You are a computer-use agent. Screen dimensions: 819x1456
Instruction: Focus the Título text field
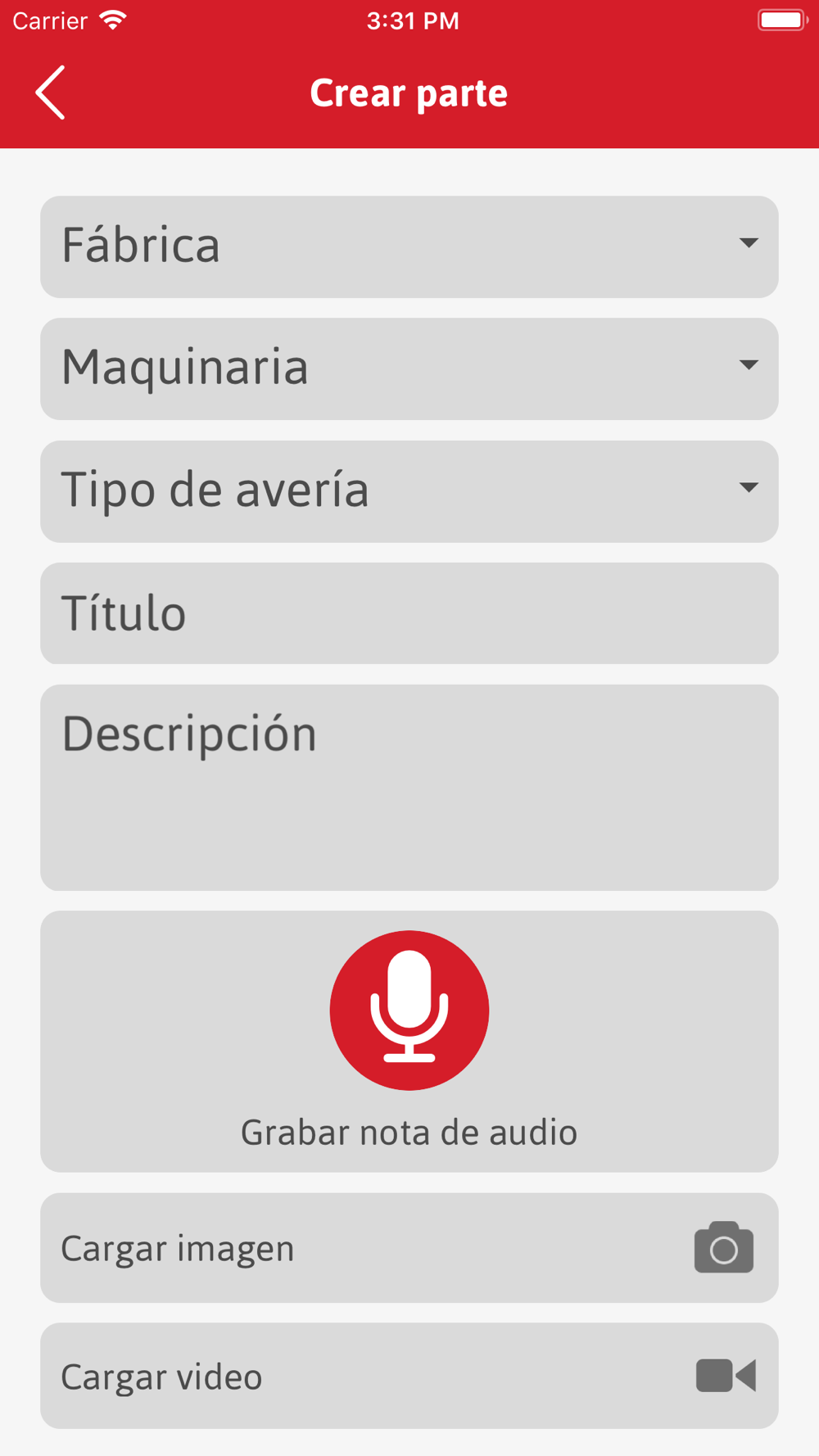tap(409, 613)
